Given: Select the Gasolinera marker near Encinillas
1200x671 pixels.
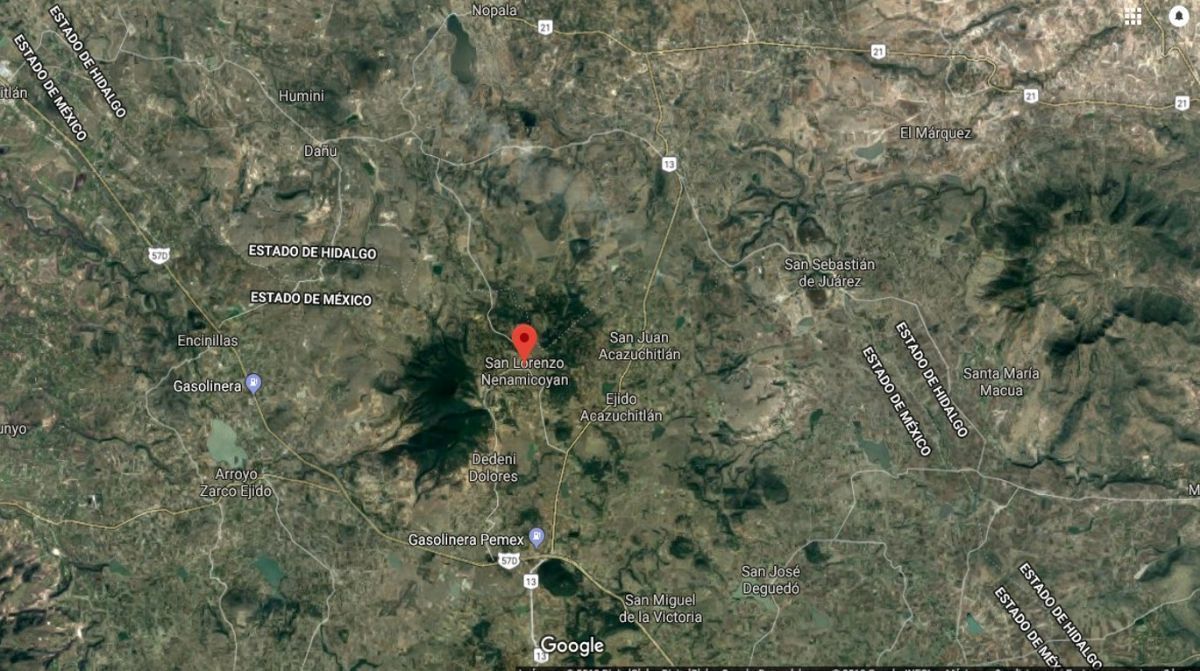Looking at the screenshot, I should pyautogui.click(x=254, y=383).
